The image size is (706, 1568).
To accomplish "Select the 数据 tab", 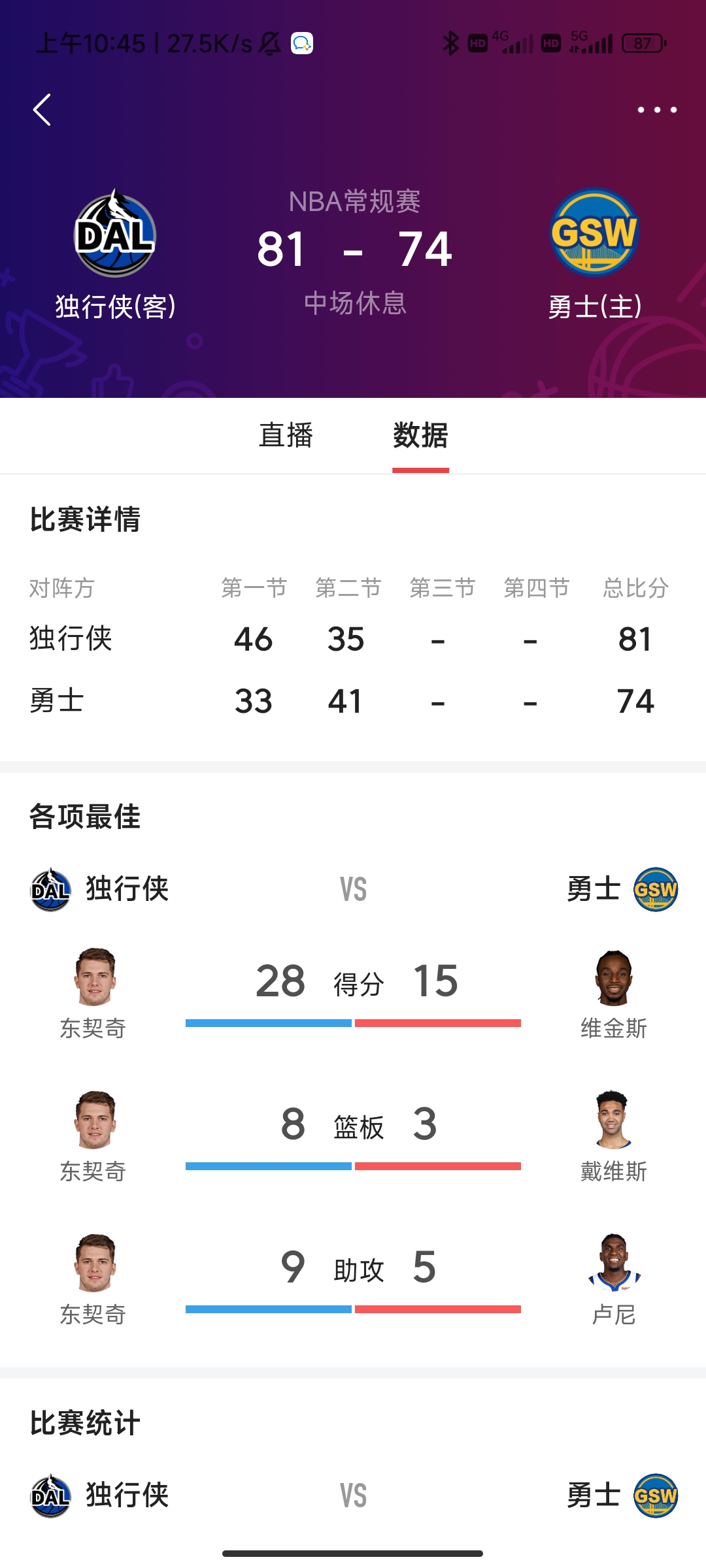I will point(420,435).
